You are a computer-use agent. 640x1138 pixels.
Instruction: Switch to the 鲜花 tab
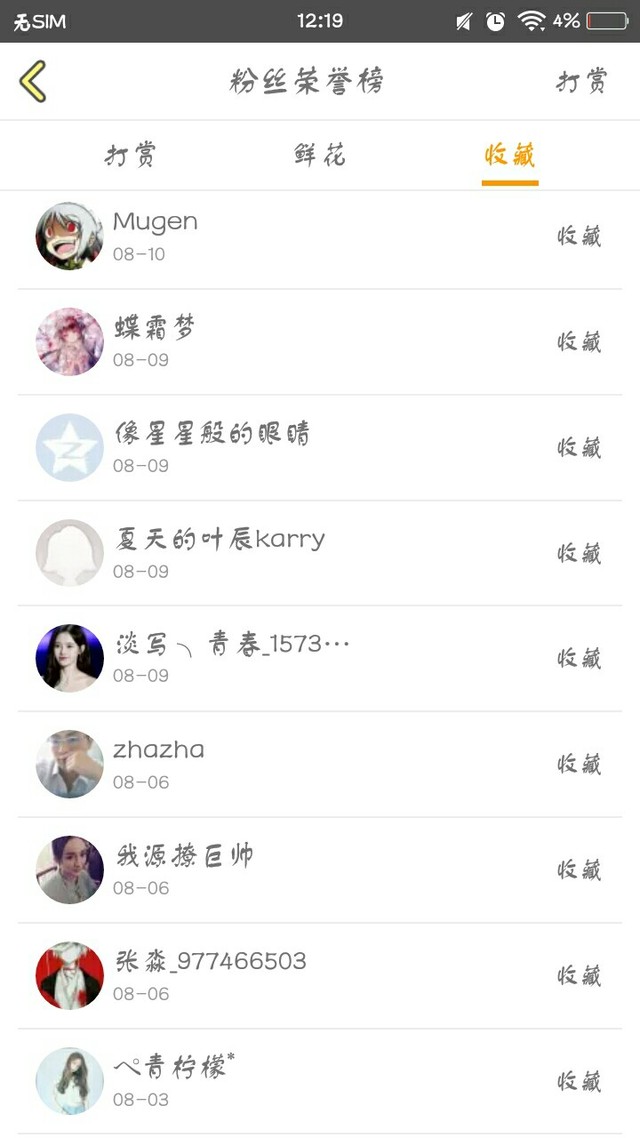[x=320, y=156]
